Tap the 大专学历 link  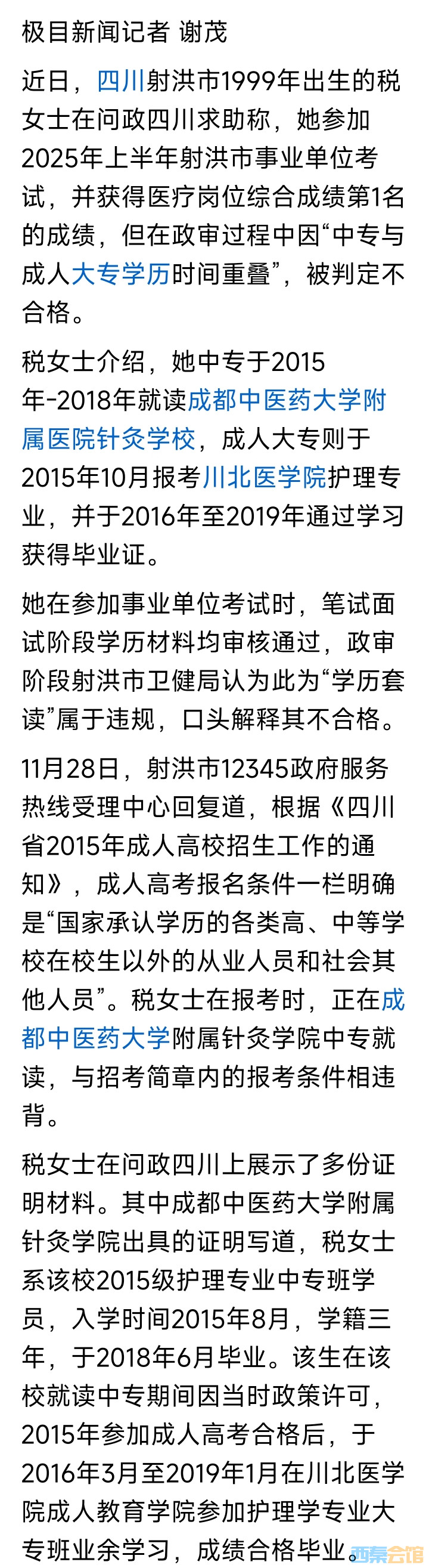tap(120, 274)
